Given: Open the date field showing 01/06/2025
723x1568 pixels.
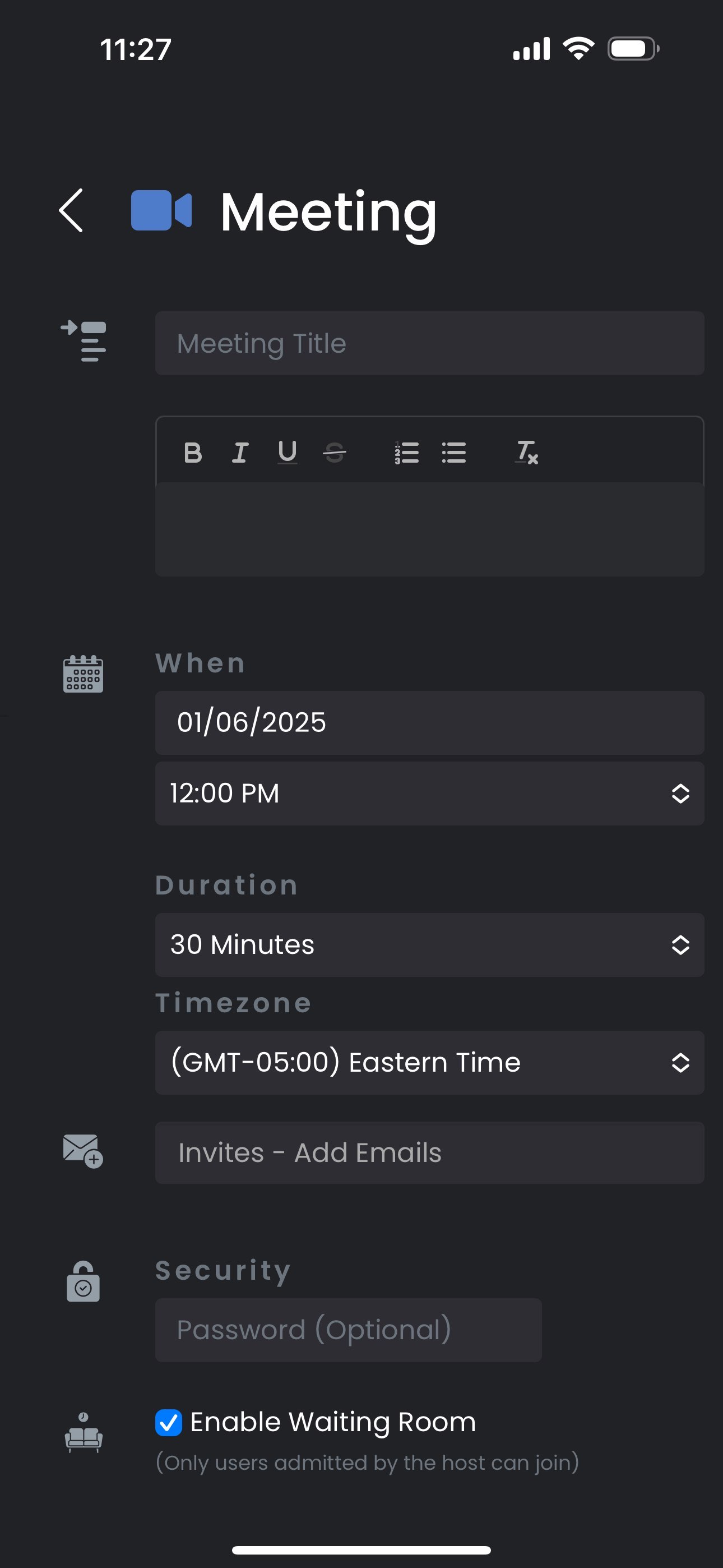Looking at the screenshot, I should (430, 722).
